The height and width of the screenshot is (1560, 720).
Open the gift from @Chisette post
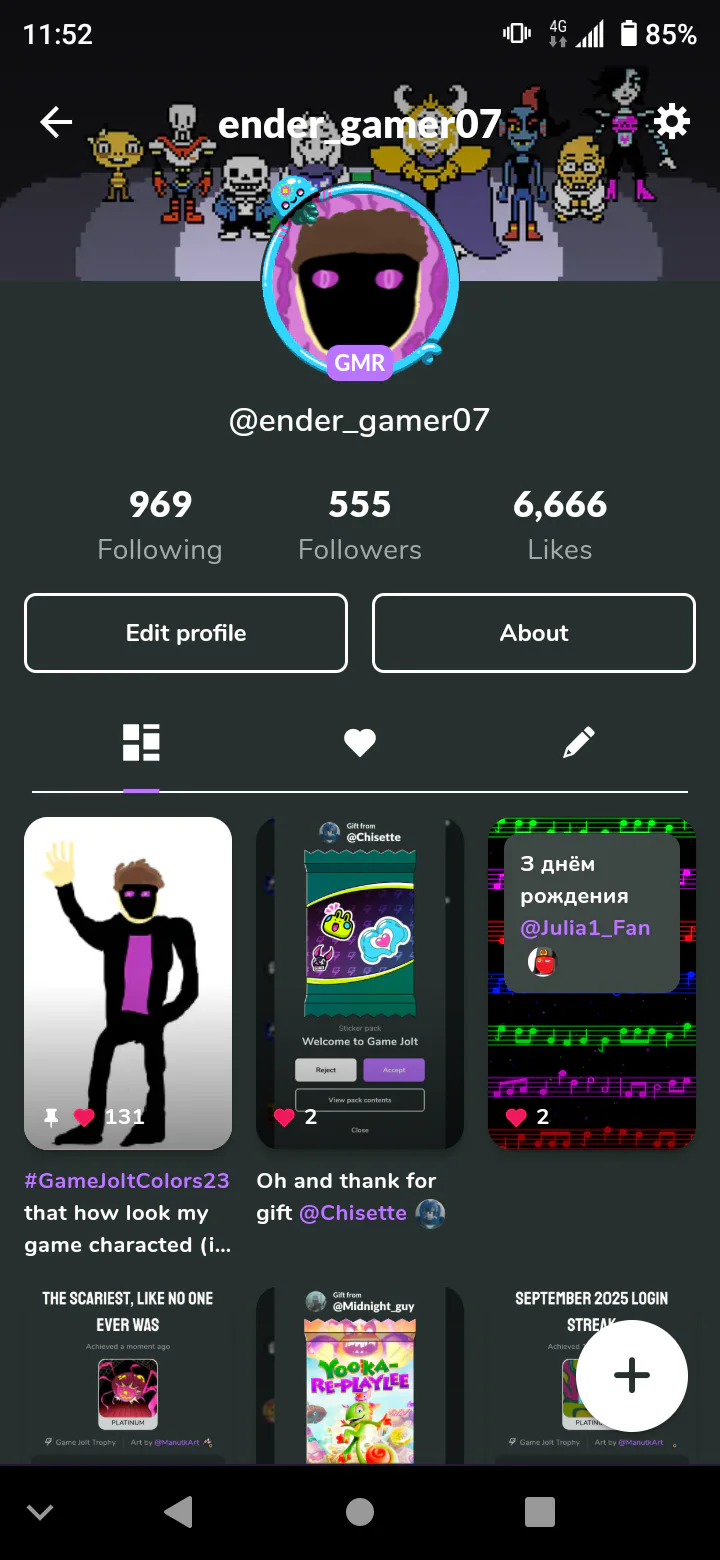[360, 984]
